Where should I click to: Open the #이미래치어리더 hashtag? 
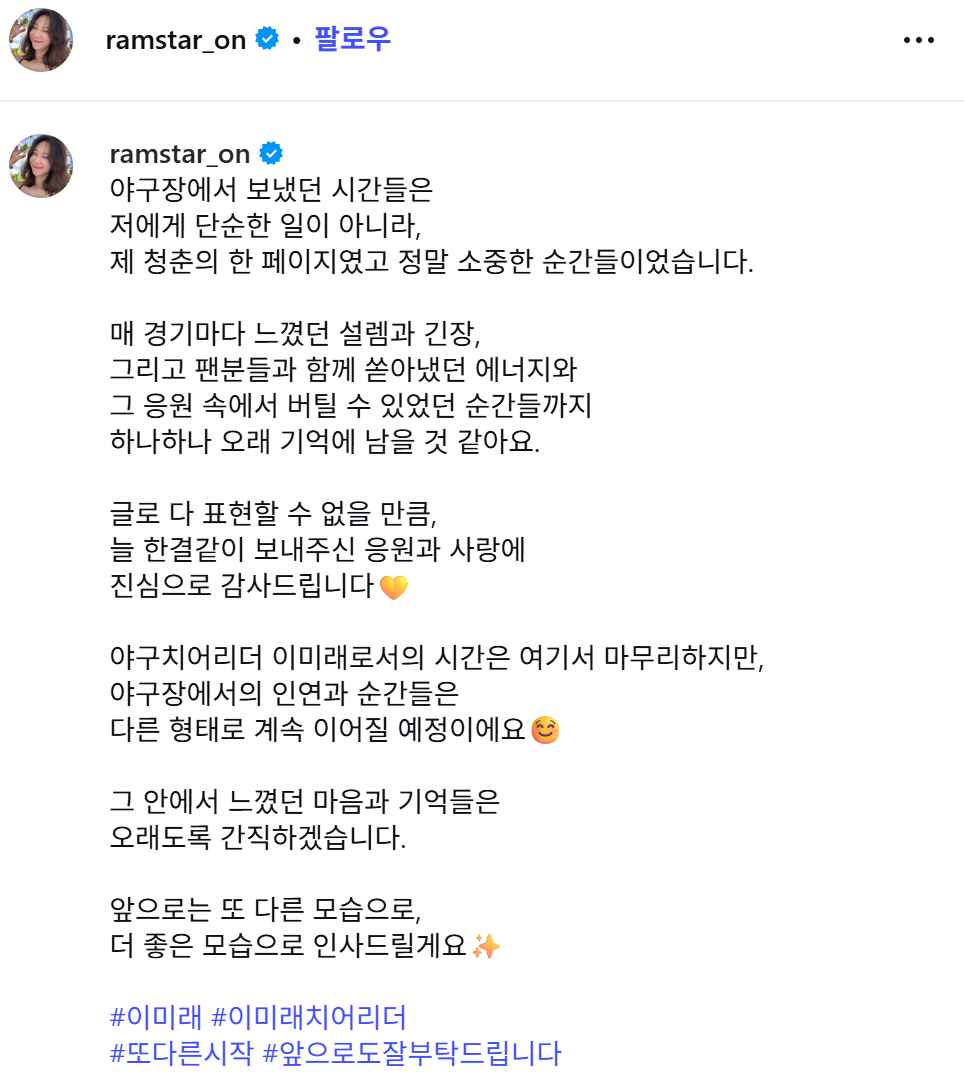309,1017
